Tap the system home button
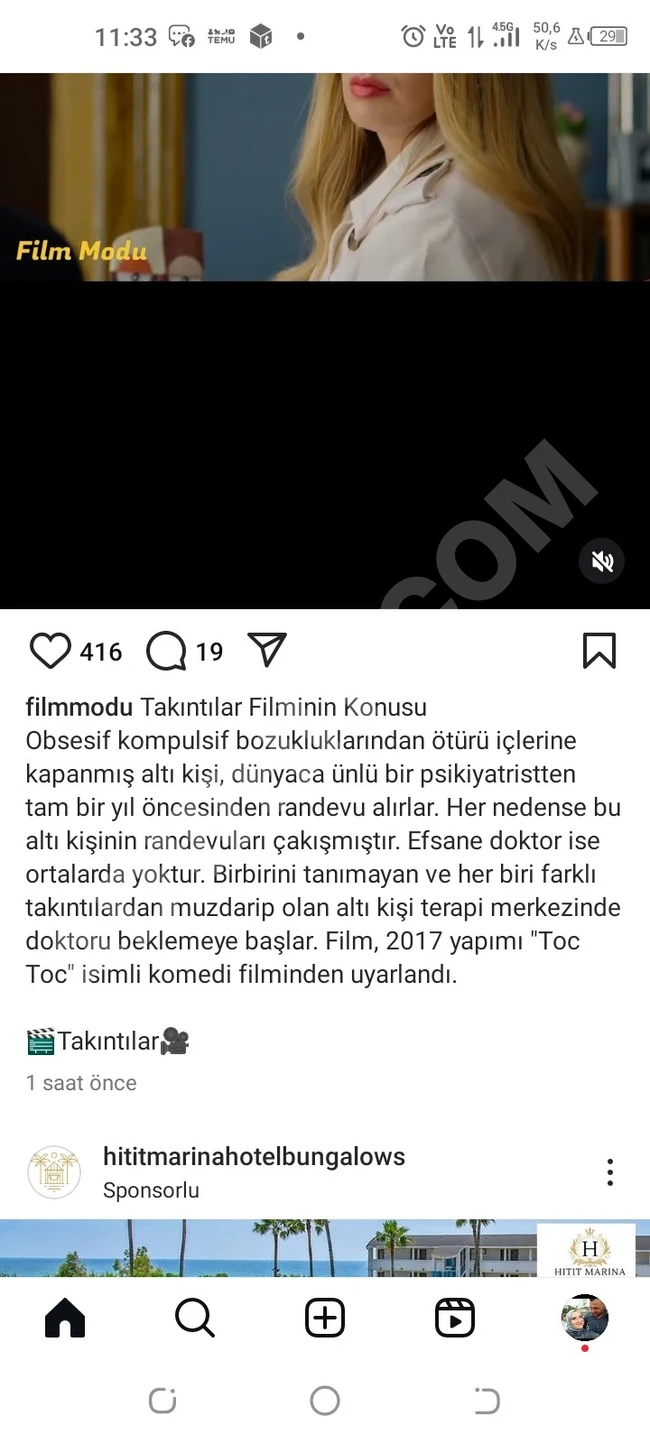The image size is (650, 1444). (x=325, y=1401)
